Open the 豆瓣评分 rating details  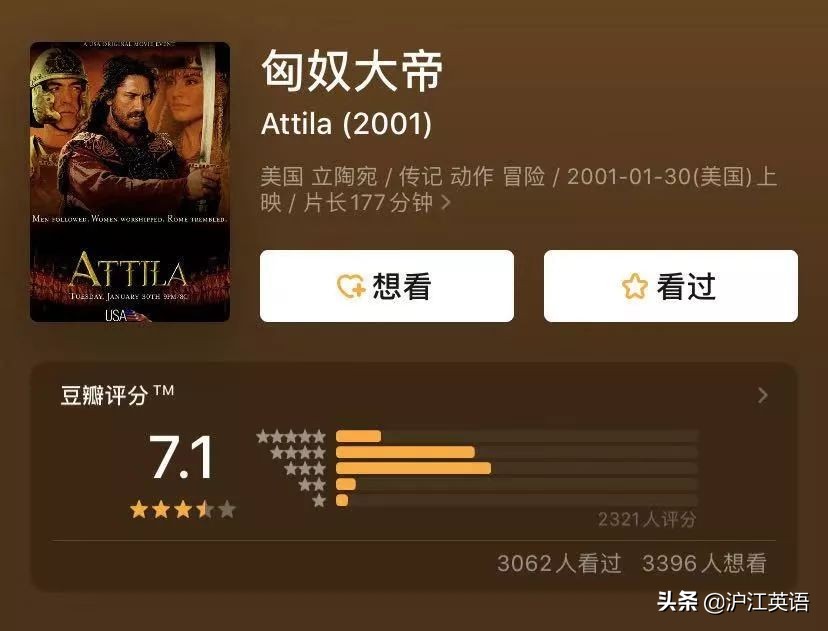tap(762, 395)
